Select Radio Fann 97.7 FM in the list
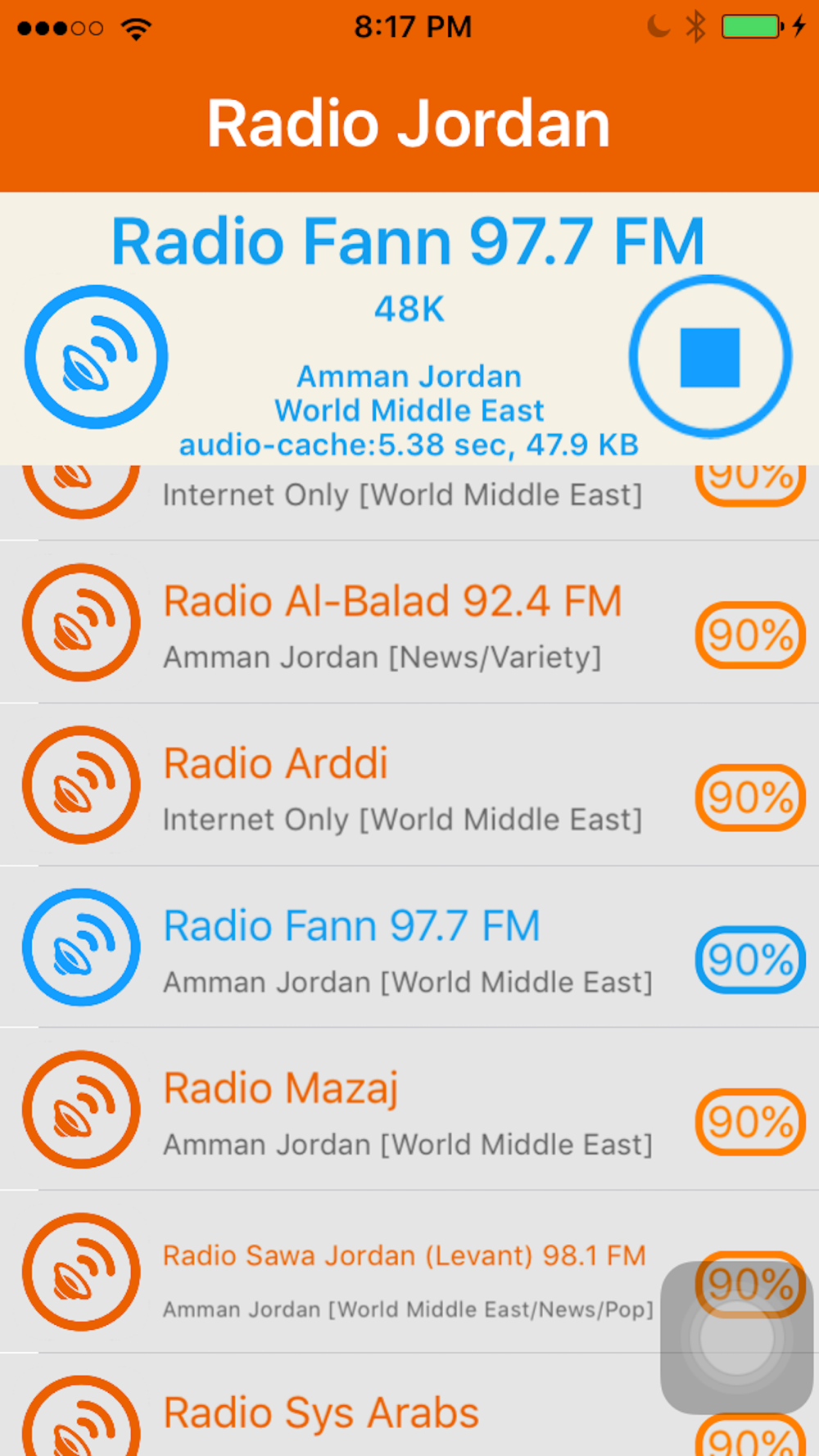819x1456 pixels. 409,947
